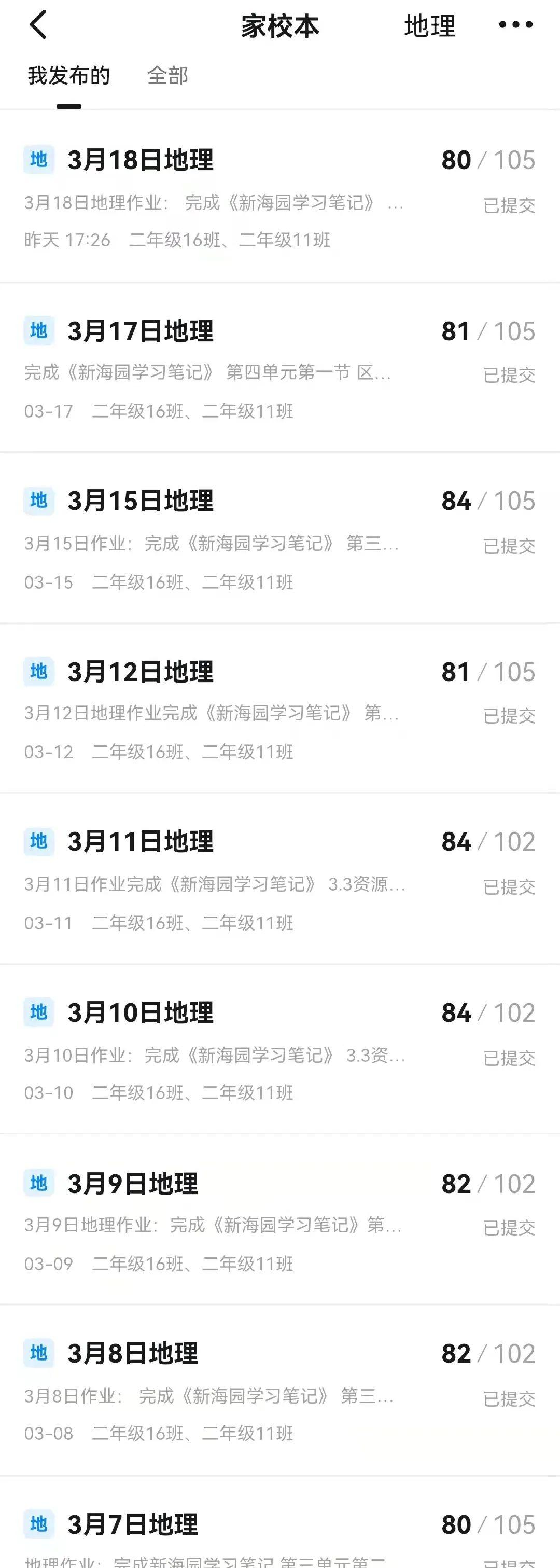Open the three-dot overflow menu

coord(515,25)
